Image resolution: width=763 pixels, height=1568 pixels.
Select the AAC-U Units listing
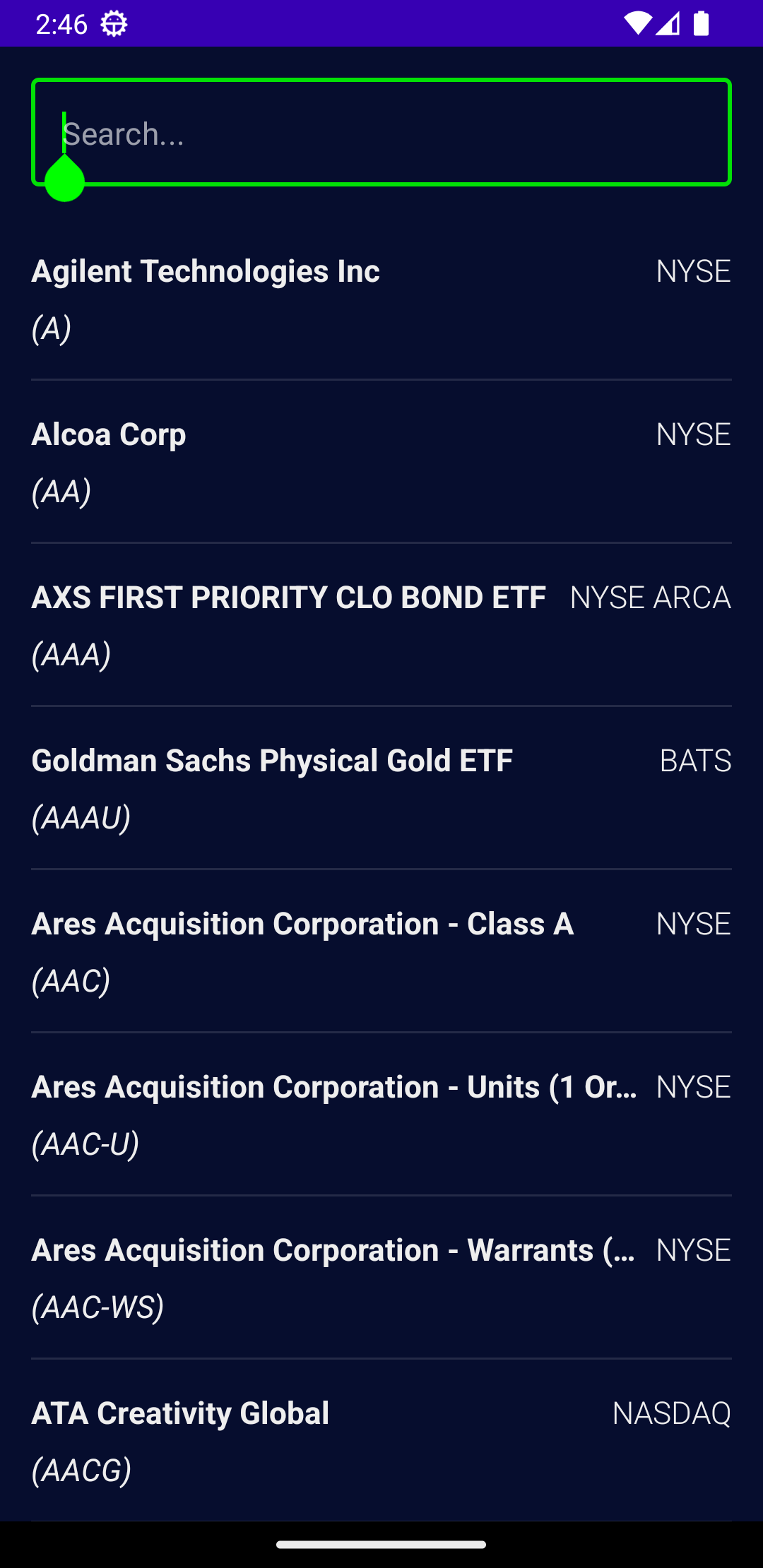point(381,1115)
